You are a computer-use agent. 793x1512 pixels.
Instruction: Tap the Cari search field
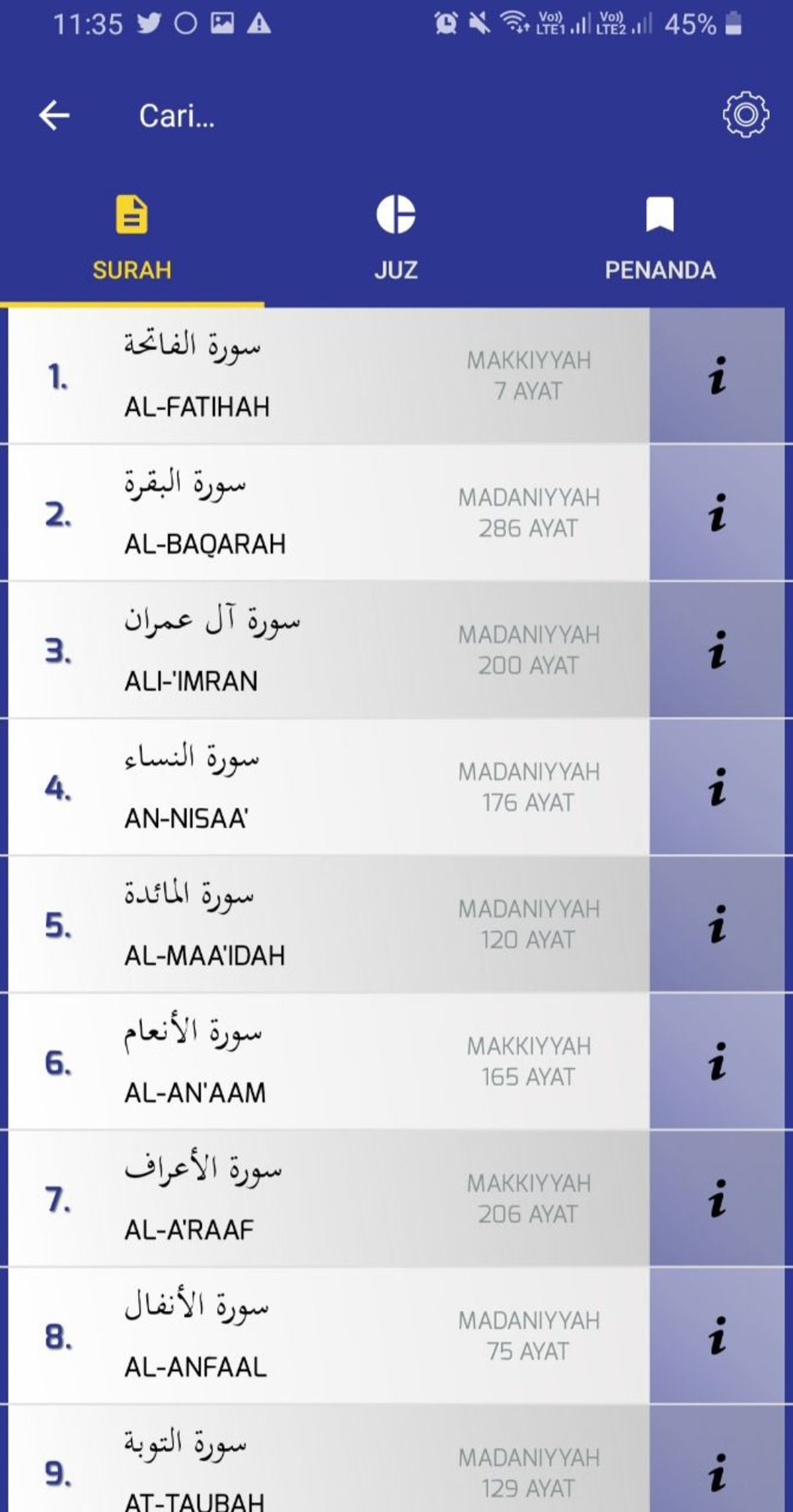(397, 116)
